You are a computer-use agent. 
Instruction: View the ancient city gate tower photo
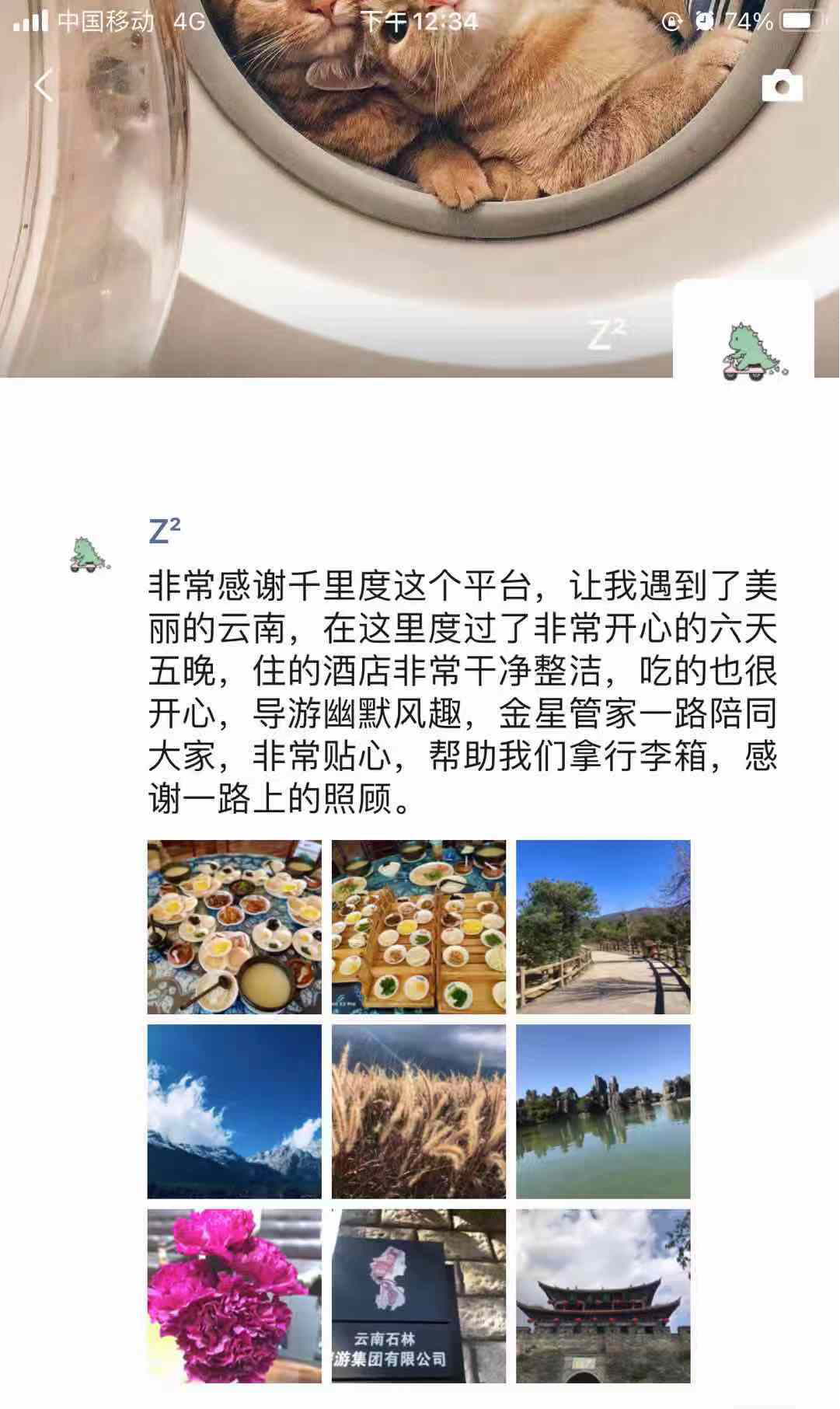(x=603, y=1296)
